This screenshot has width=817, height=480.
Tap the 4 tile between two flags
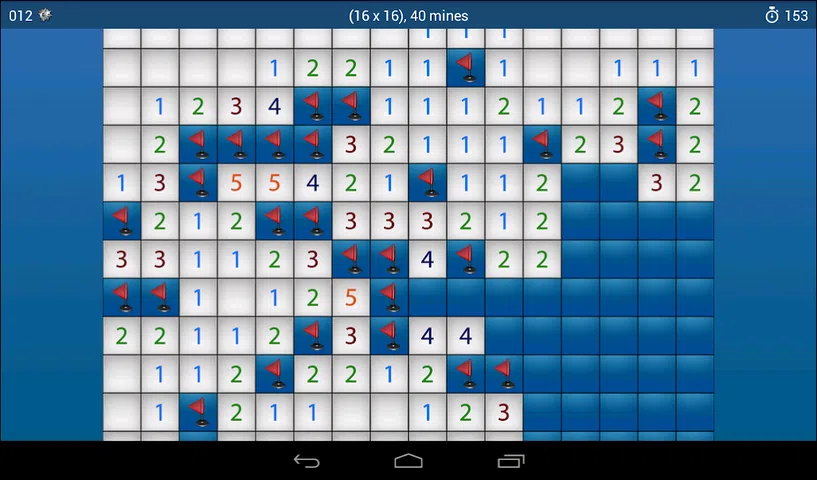427,259
